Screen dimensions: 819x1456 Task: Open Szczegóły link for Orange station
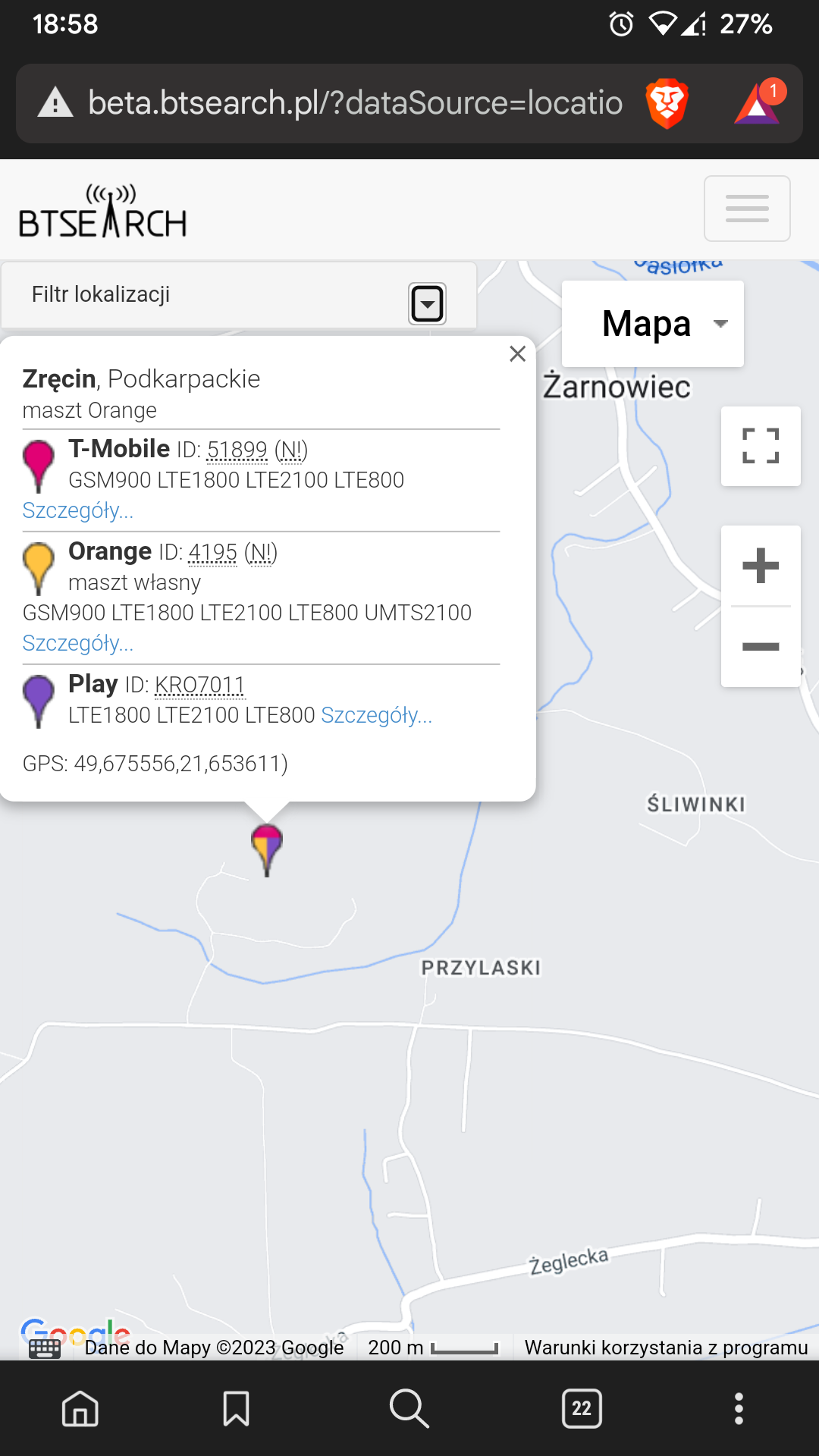click(78, 644)
